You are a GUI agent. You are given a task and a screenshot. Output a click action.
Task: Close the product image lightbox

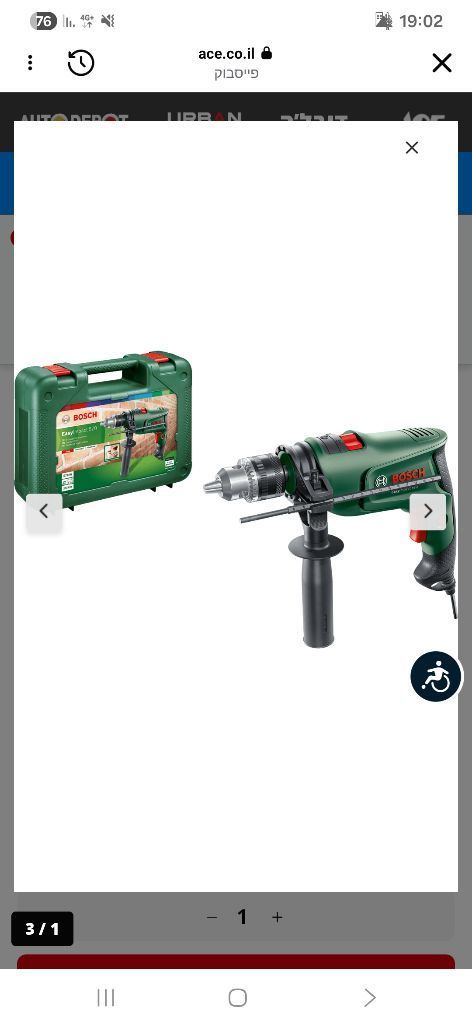click(411, 148)
